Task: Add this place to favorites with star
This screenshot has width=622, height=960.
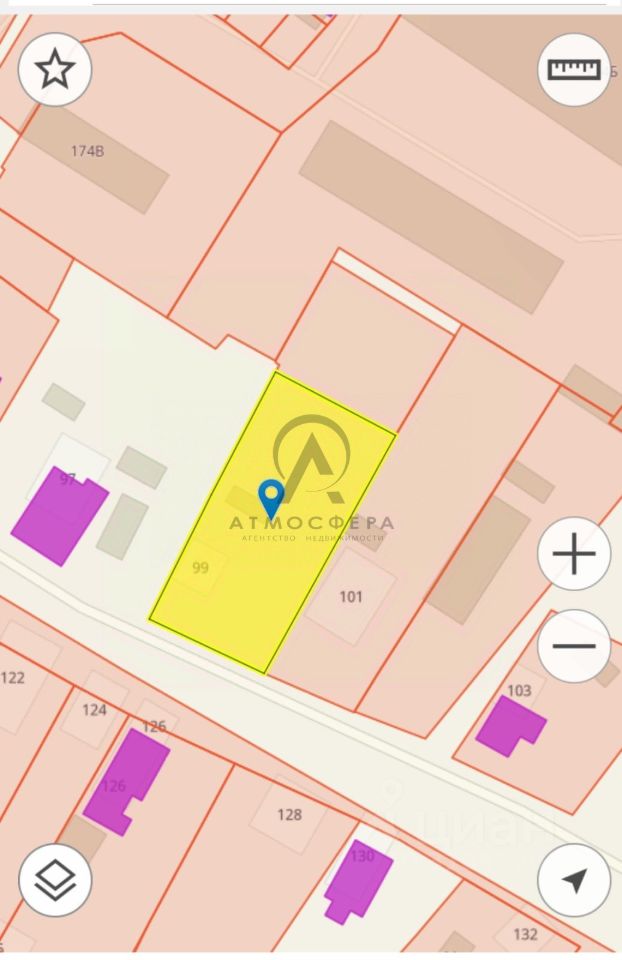Action: coord(55,69)
